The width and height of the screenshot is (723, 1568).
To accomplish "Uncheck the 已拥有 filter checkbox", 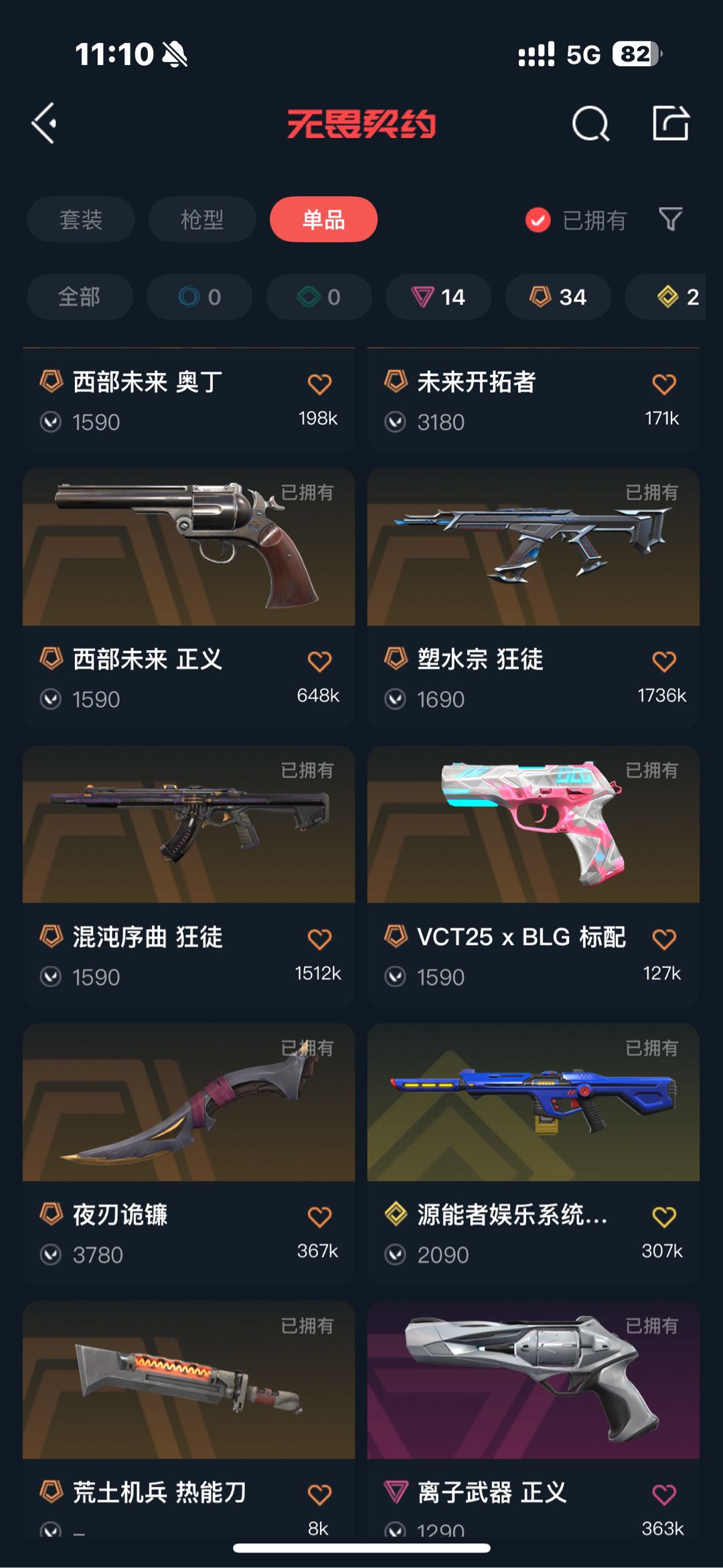I will 538,220.
